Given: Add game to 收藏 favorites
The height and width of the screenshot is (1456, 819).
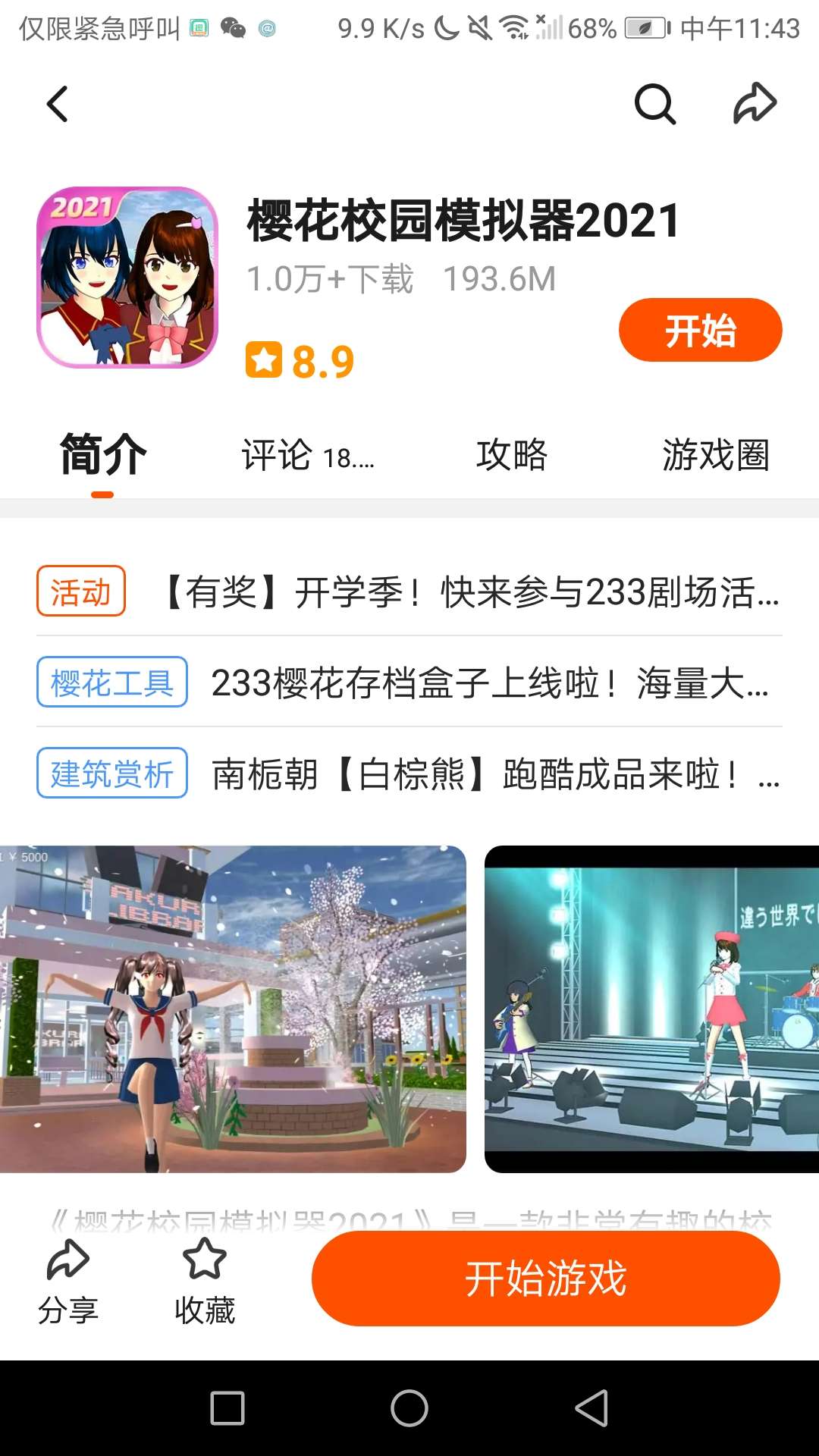Looking at the screenshot, I should 205,1282.
